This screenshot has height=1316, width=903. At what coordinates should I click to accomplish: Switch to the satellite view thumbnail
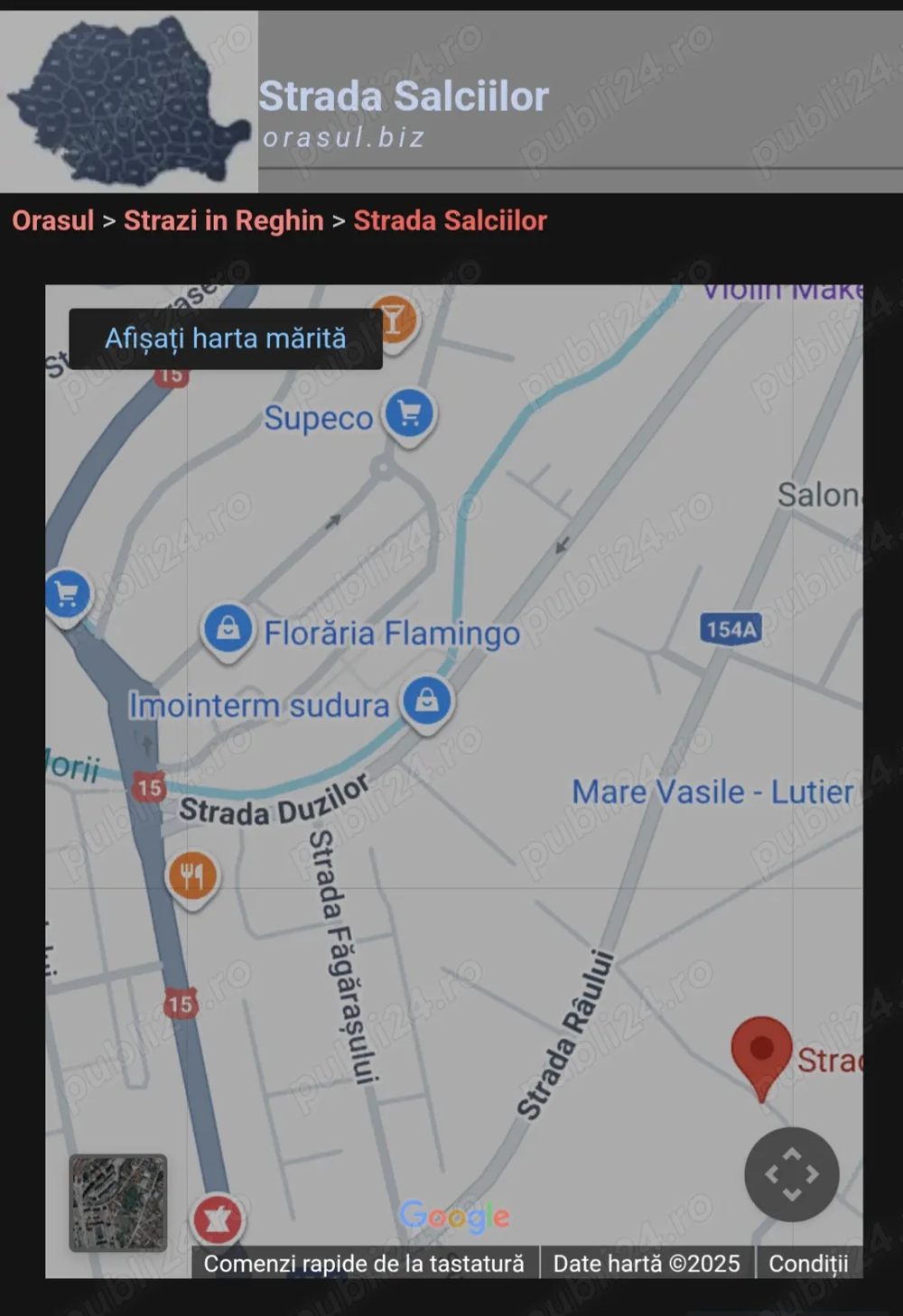118,1202
